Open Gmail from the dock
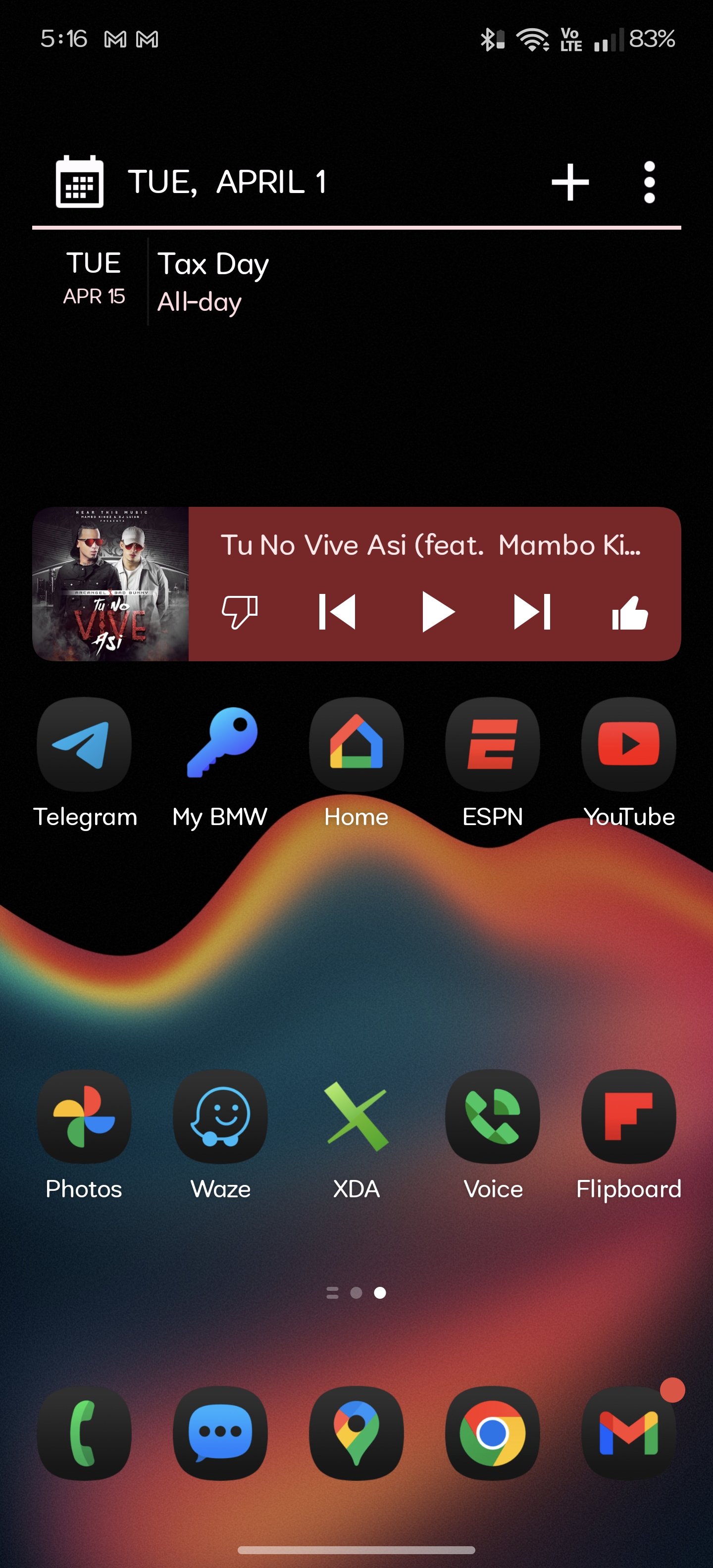Screen dimensions: 713x1568 pos(628,1433)
